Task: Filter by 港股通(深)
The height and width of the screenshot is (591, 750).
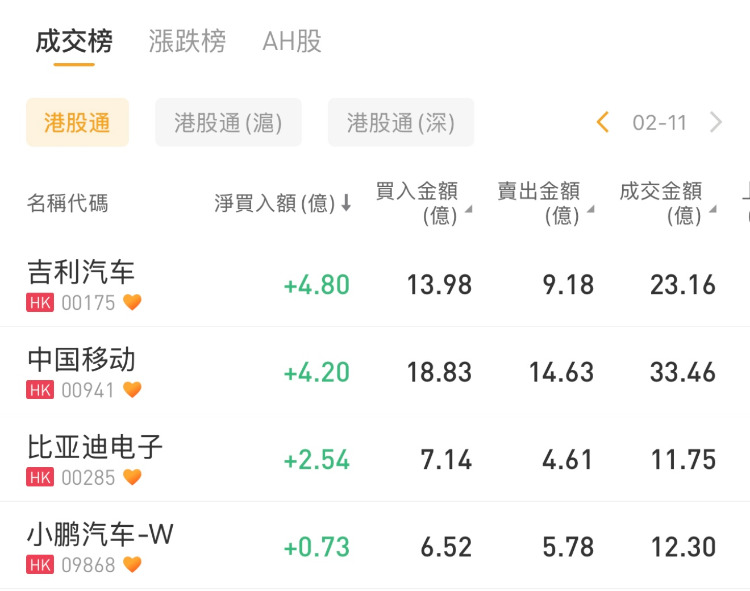Action: coord(401,123)
